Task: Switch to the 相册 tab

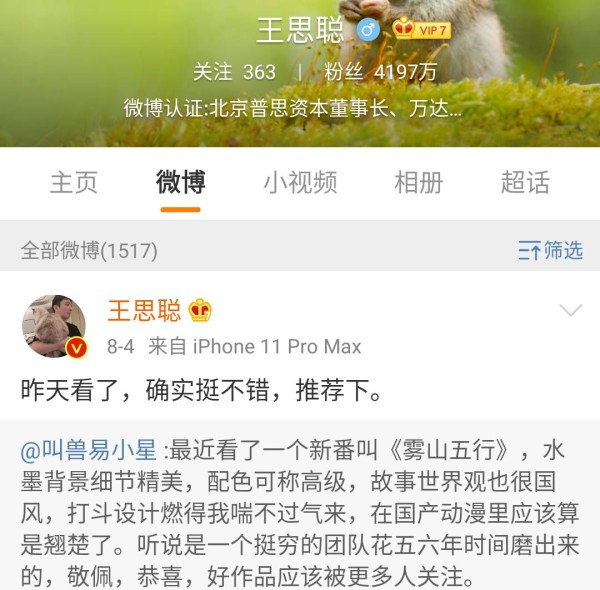Action: [x=418, y=182]
